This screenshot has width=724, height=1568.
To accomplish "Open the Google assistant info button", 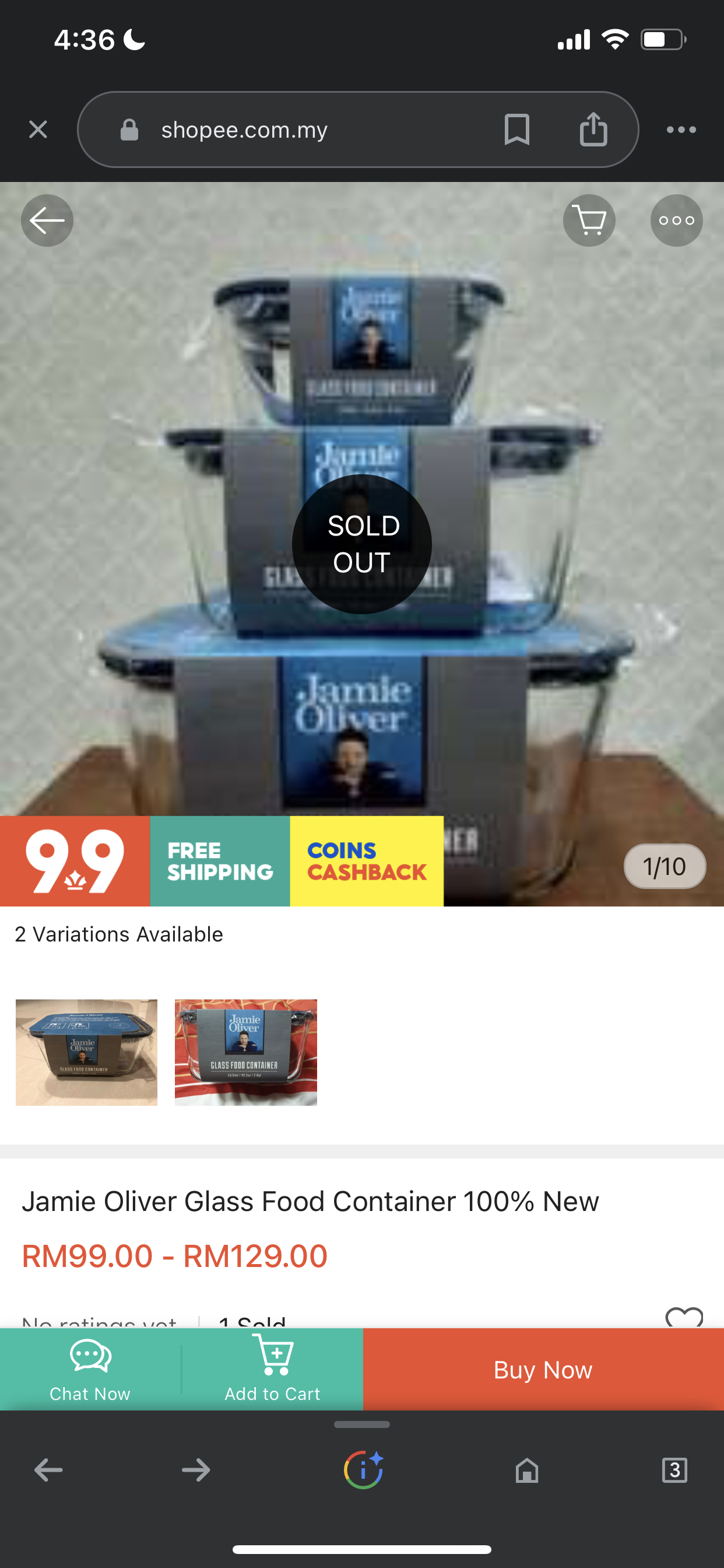I will pyautogui.click(x=363, y=1471).
